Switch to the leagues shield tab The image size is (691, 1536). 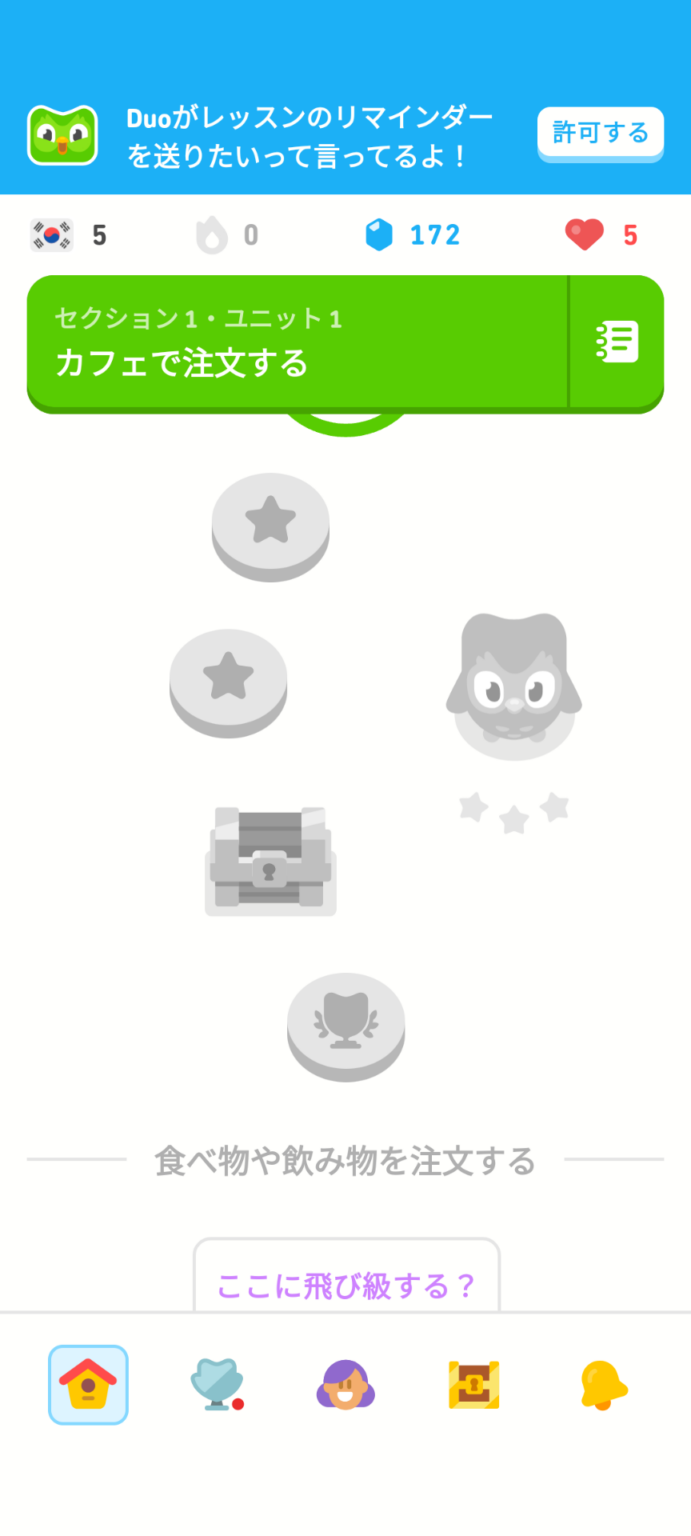click(217, 1385)
